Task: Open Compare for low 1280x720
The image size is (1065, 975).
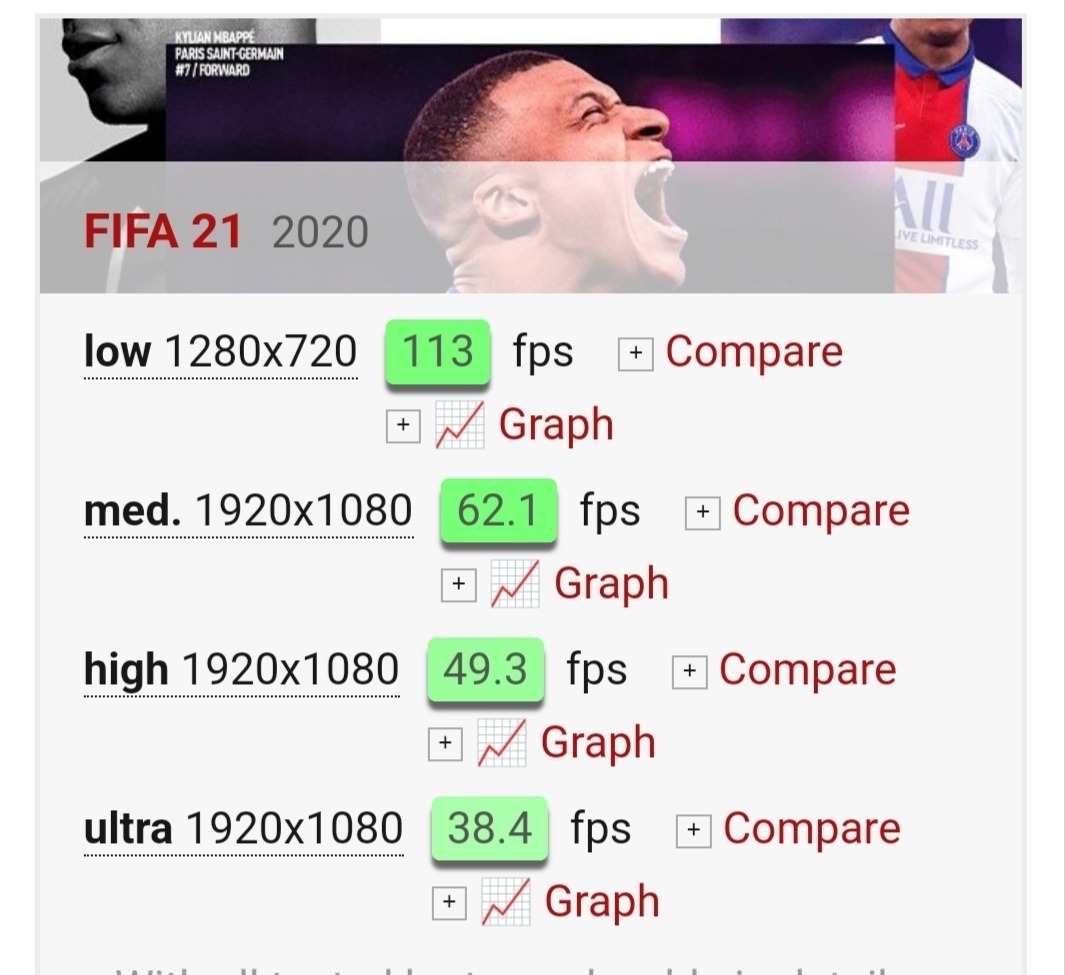Action: pos(753,352)
